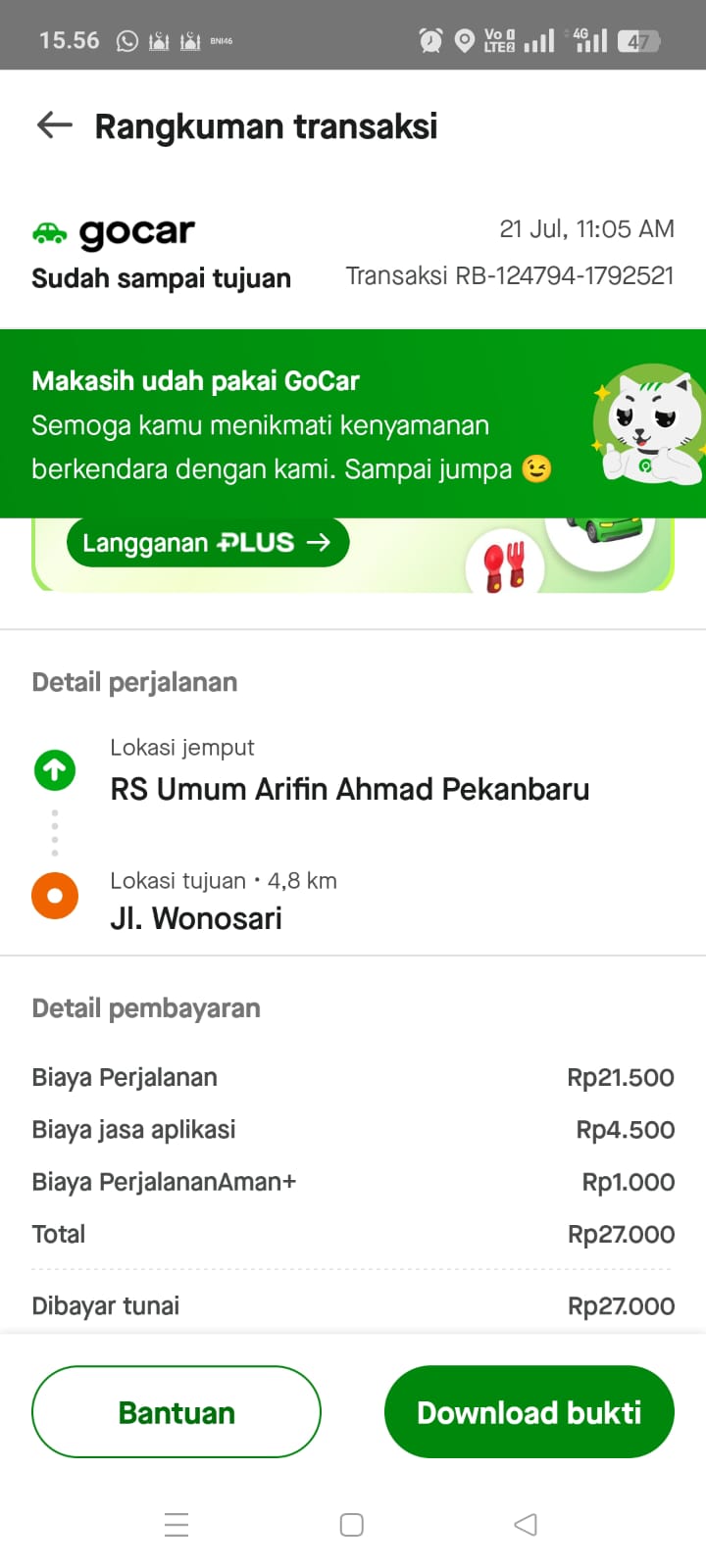Open the system recent apps menu
The height and width of the screenshot is (1568, 706).
[176, 1525]
